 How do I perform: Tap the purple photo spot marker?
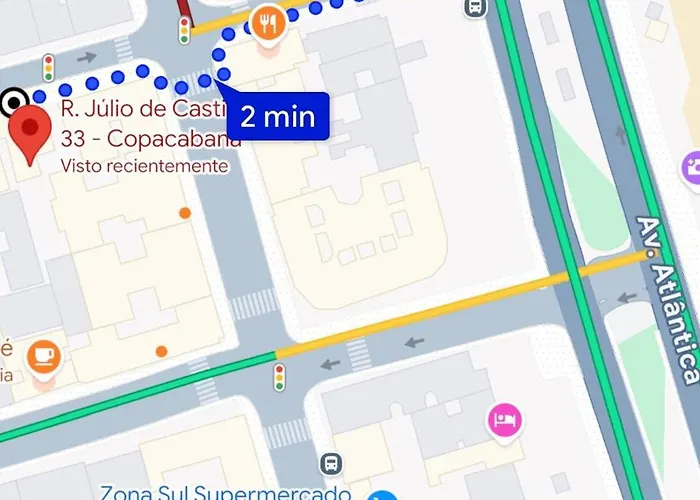[x=691, y=169]
